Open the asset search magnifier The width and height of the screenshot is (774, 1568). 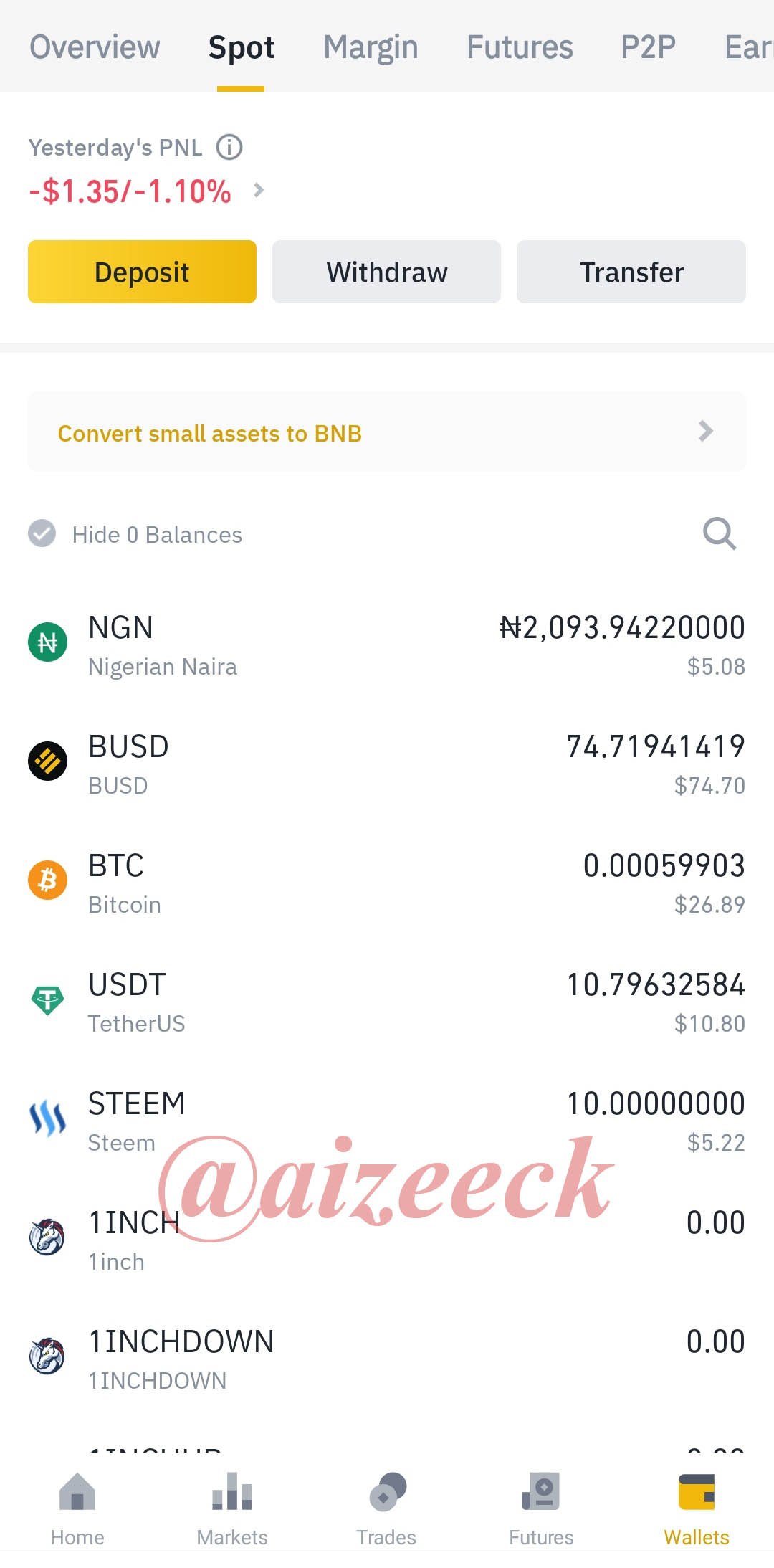pyautogui.click(x=720, y=534)
